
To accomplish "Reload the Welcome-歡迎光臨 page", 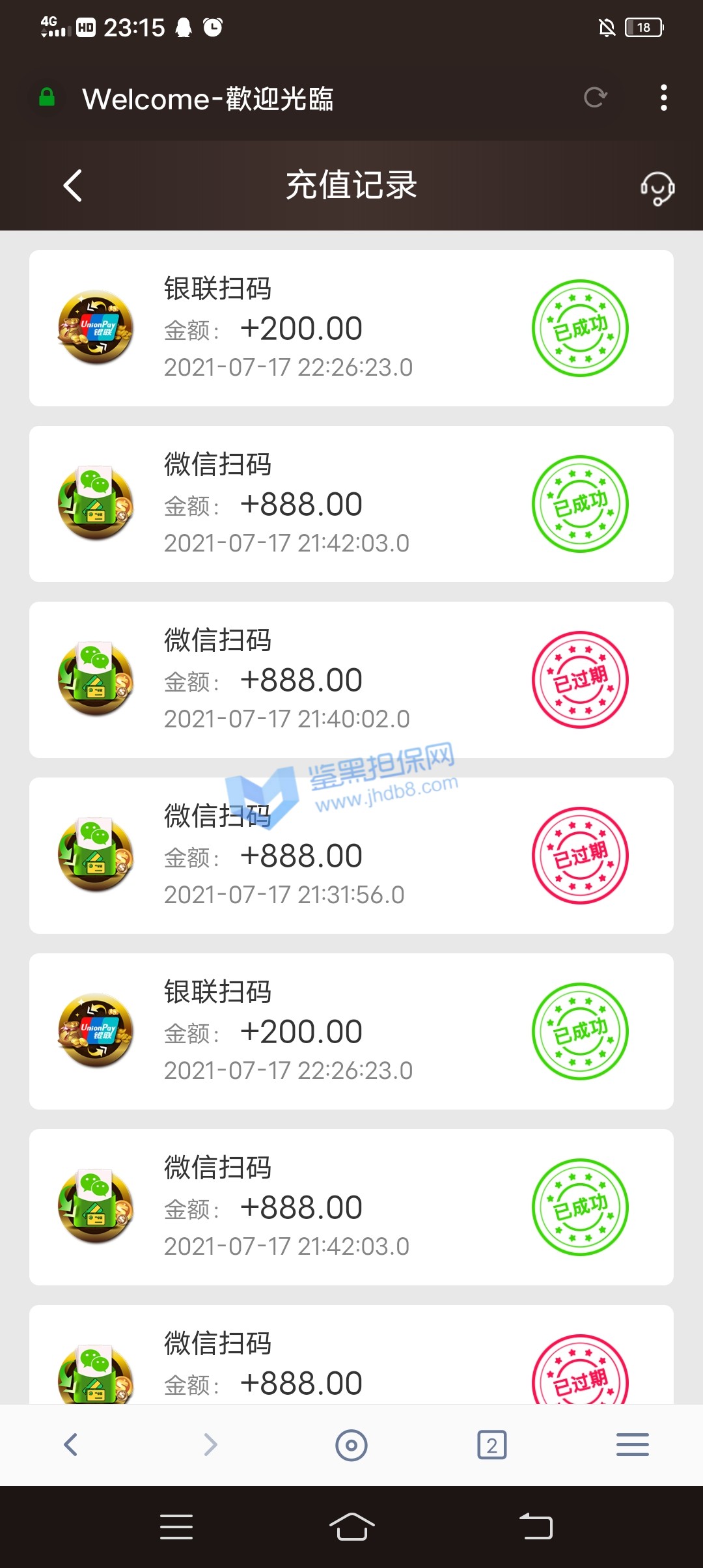I will point(595,98).
